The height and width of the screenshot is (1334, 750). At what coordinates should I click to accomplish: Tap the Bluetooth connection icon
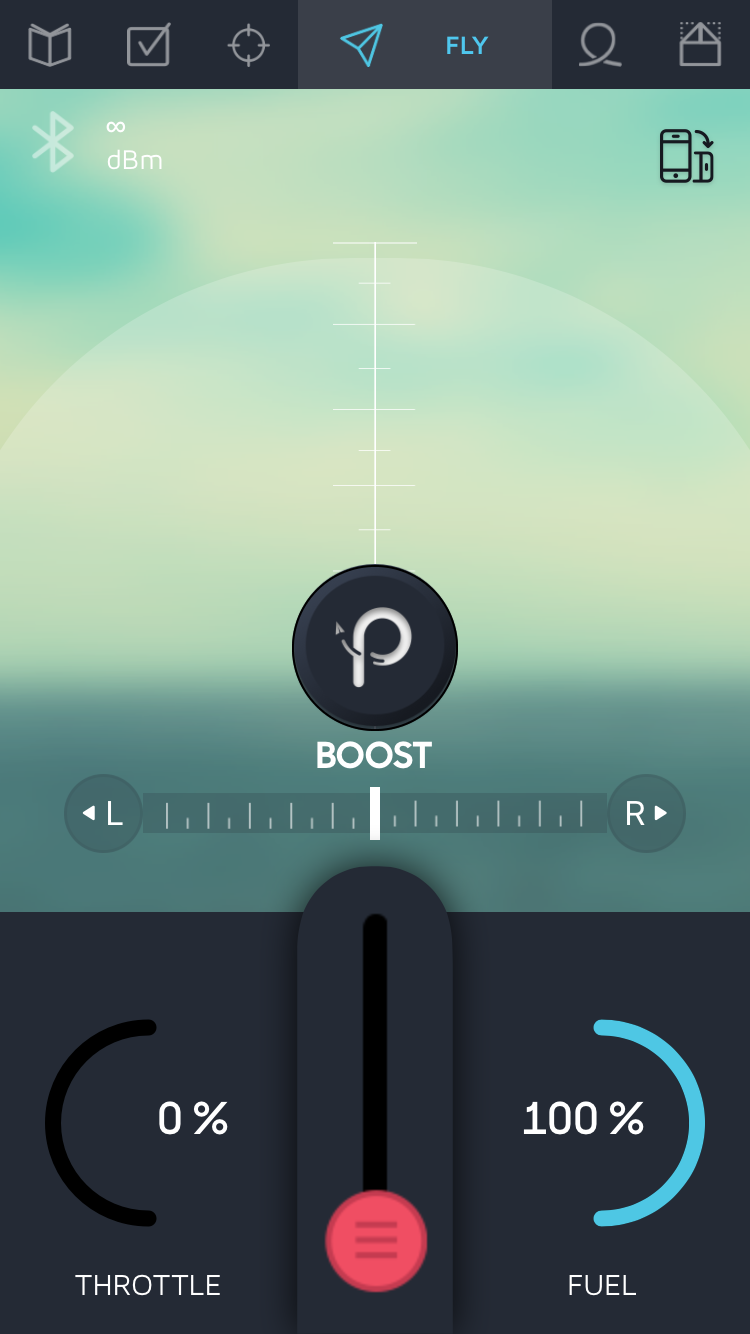tap(53, 142)
